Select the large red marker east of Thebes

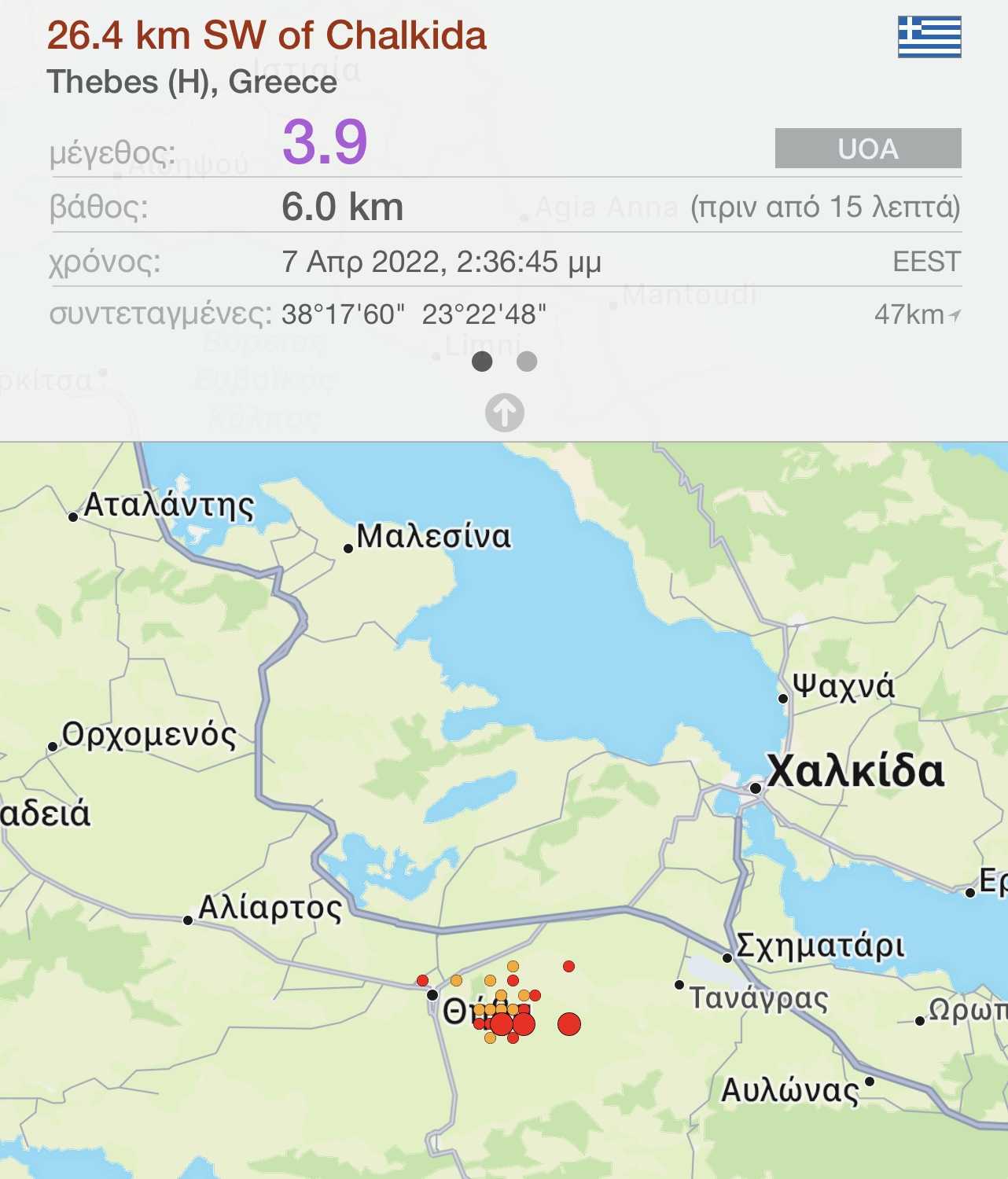click(569, 1024)
